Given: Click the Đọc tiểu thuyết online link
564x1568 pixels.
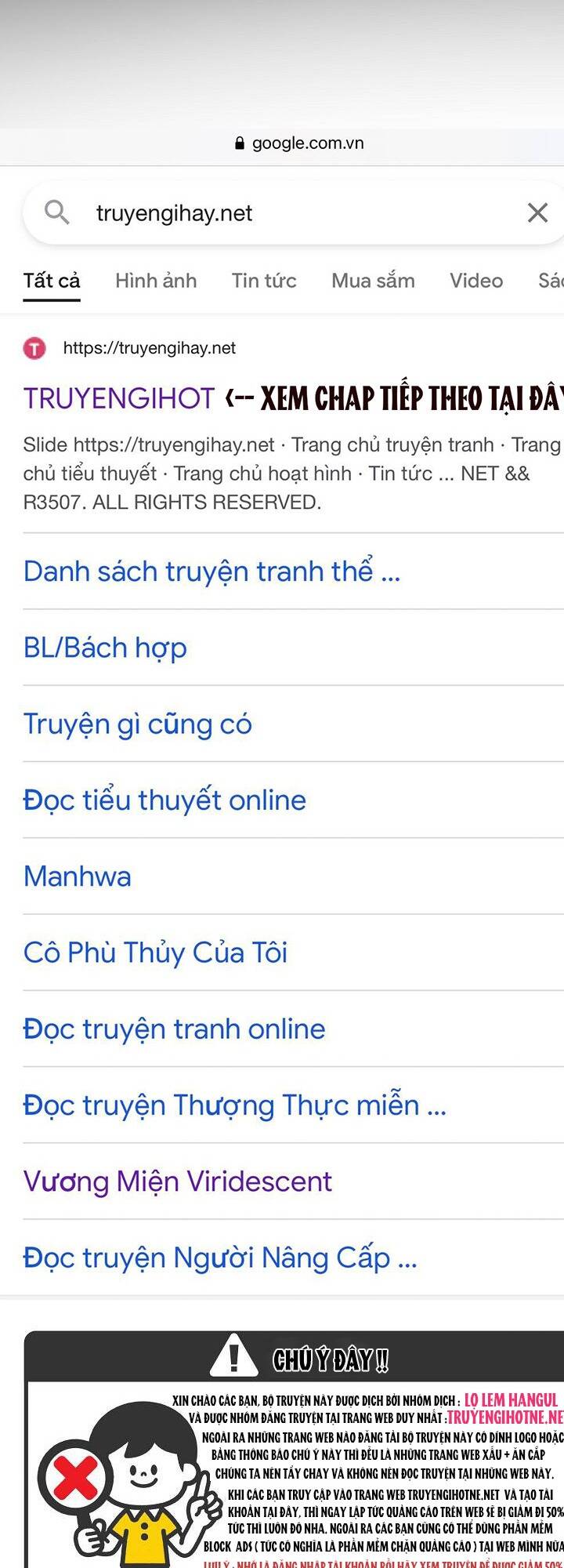Looking at the screenshot, I should [164, 800].
